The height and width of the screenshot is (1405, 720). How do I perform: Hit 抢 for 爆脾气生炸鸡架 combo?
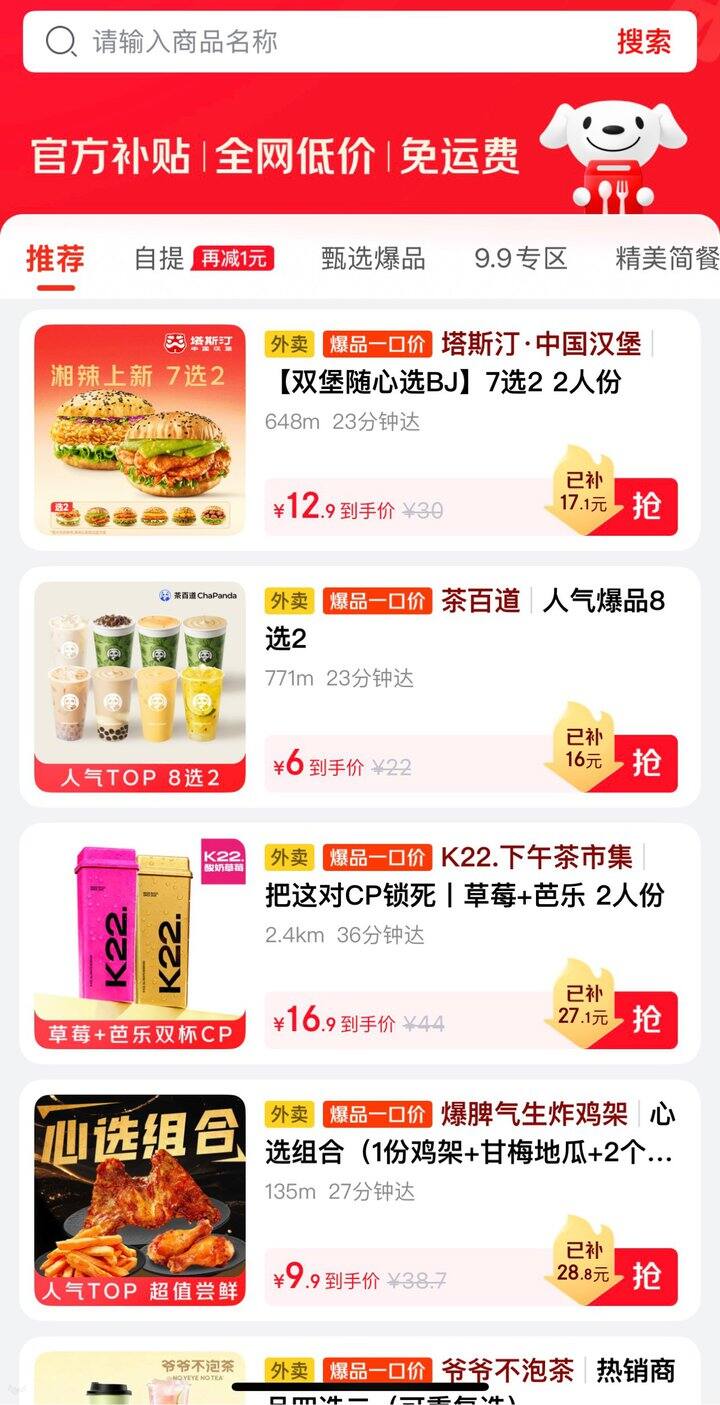pos(646,1276)
